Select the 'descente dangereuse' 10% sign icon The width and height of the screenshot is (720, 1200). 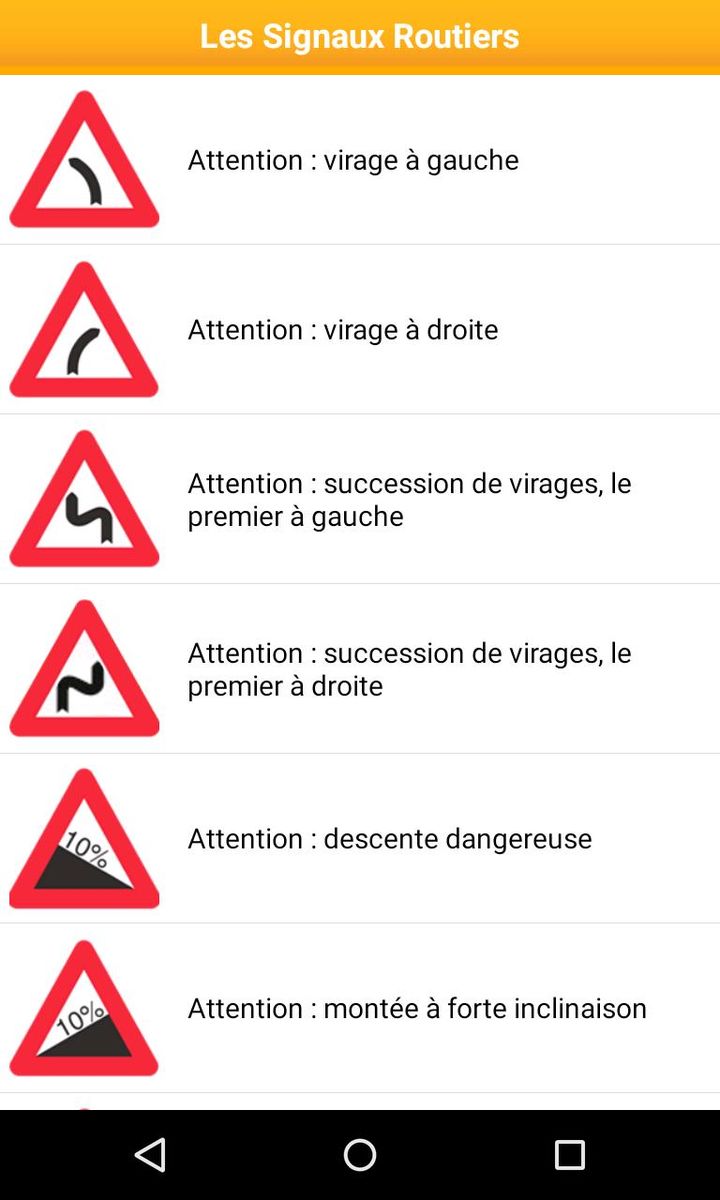84,837
